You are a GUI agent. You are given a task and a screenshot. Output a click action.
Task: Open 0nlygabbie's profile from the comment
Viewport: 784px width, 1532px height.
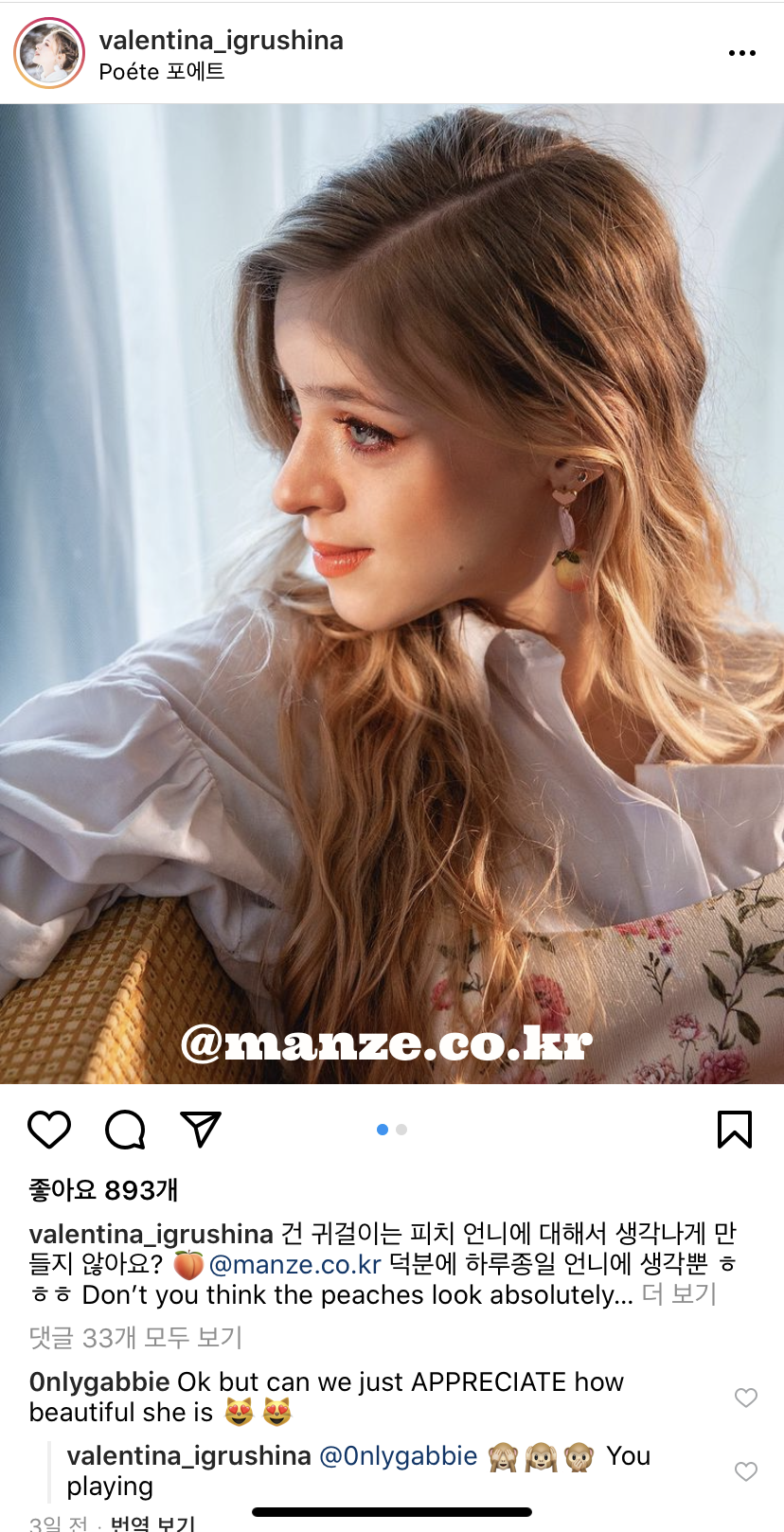point(99,1382)
